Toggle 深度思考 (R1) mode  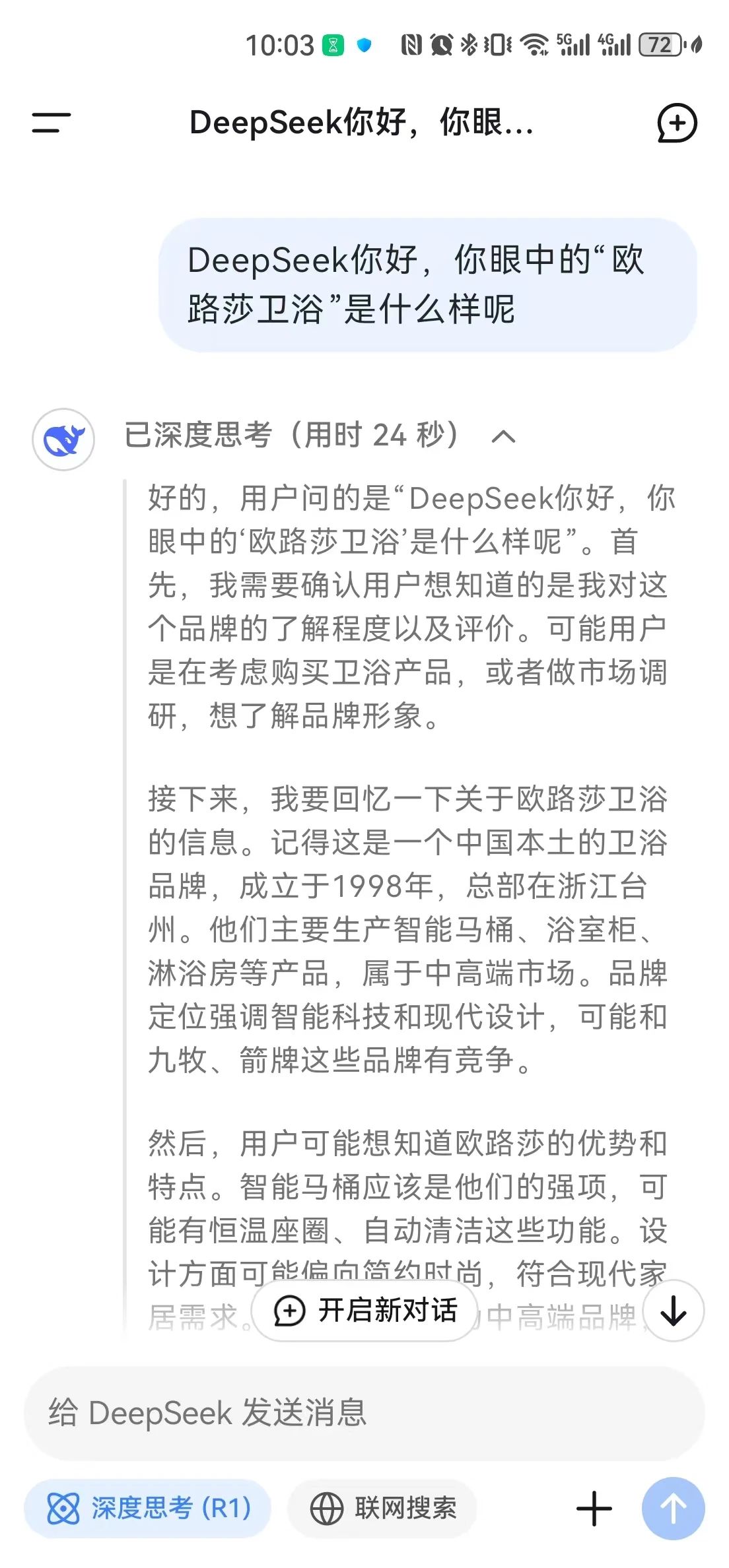[148, 1509]
